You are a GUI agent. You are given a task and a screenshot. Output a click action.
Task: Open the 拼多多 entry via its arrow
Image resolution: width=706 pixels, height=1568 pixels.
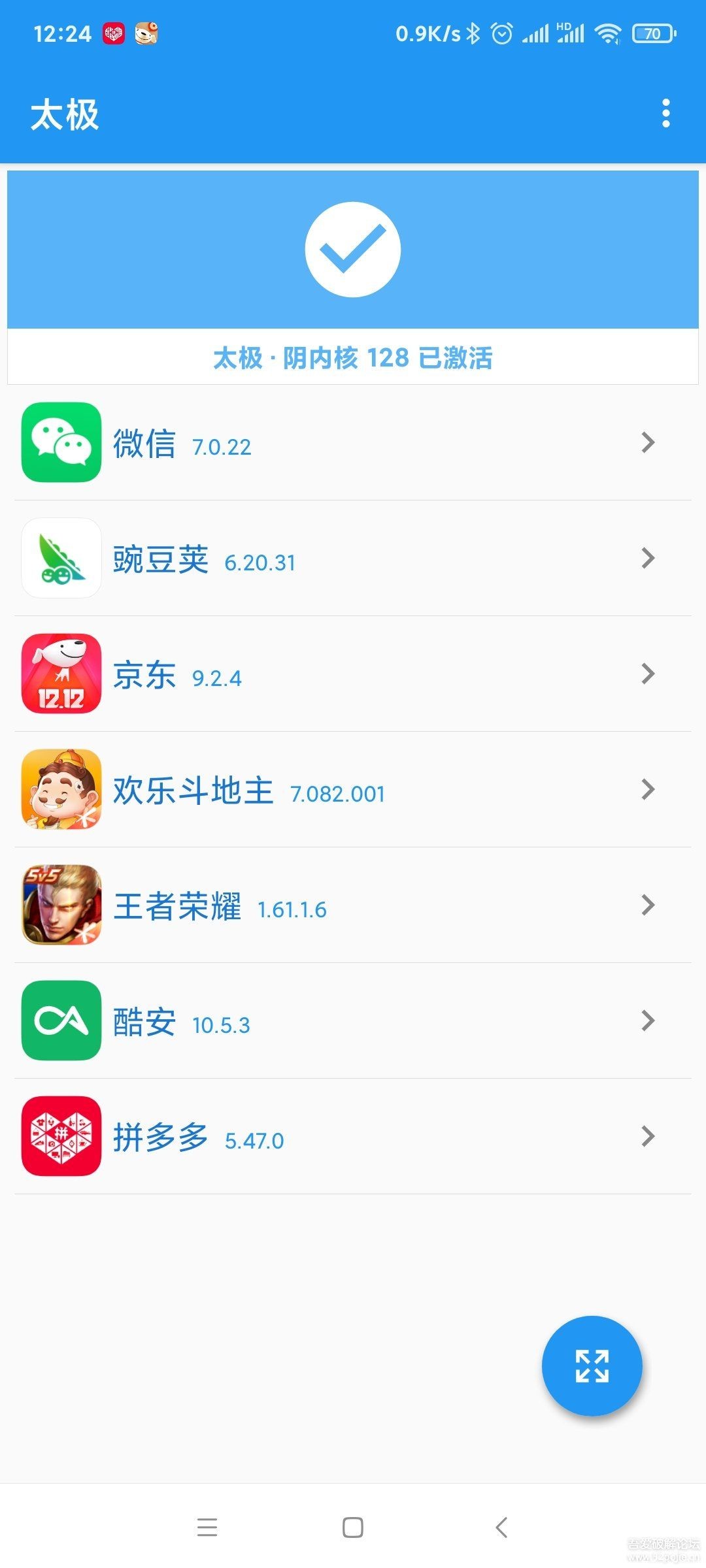pyautogui.click(x=647, y=1137)
